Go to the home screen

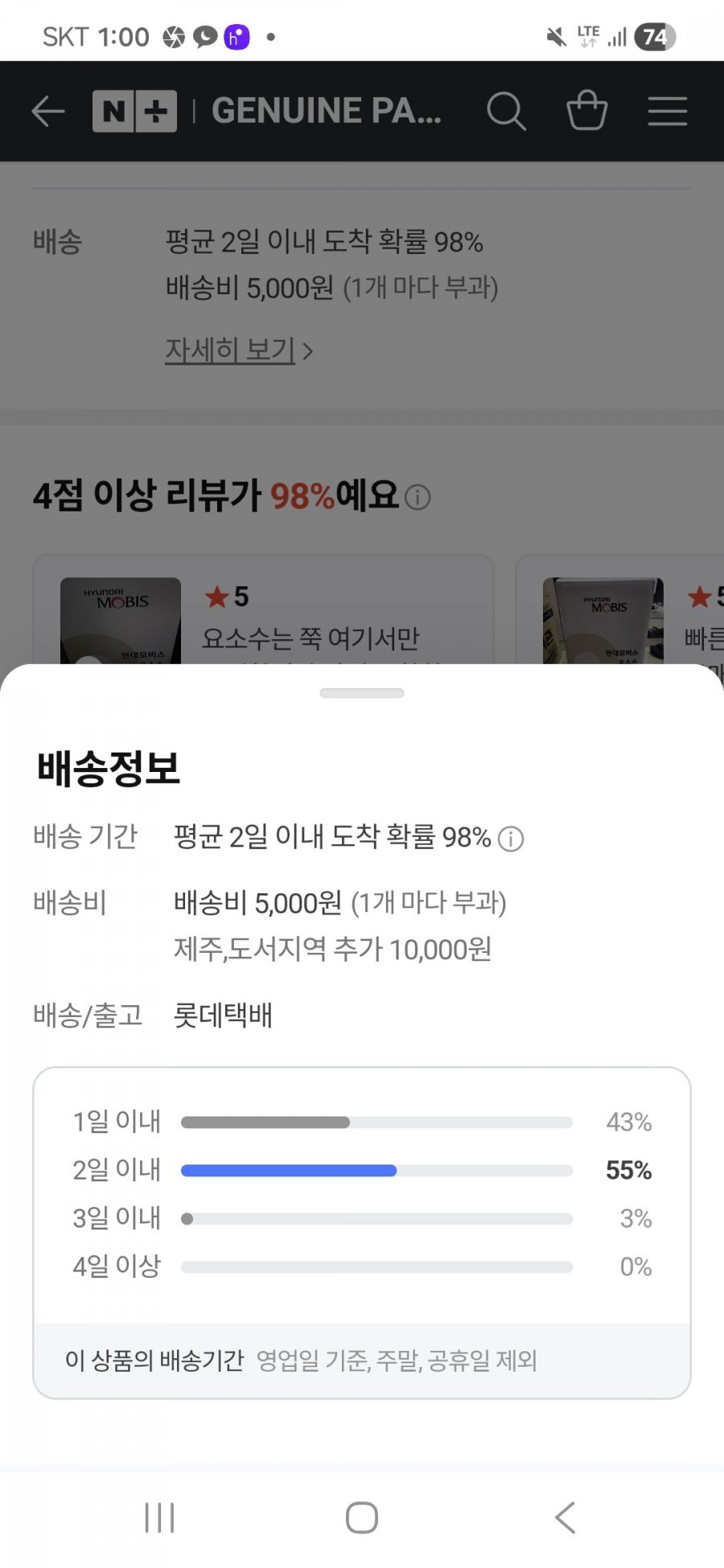pyautogui.click(x=362, y=1517)
